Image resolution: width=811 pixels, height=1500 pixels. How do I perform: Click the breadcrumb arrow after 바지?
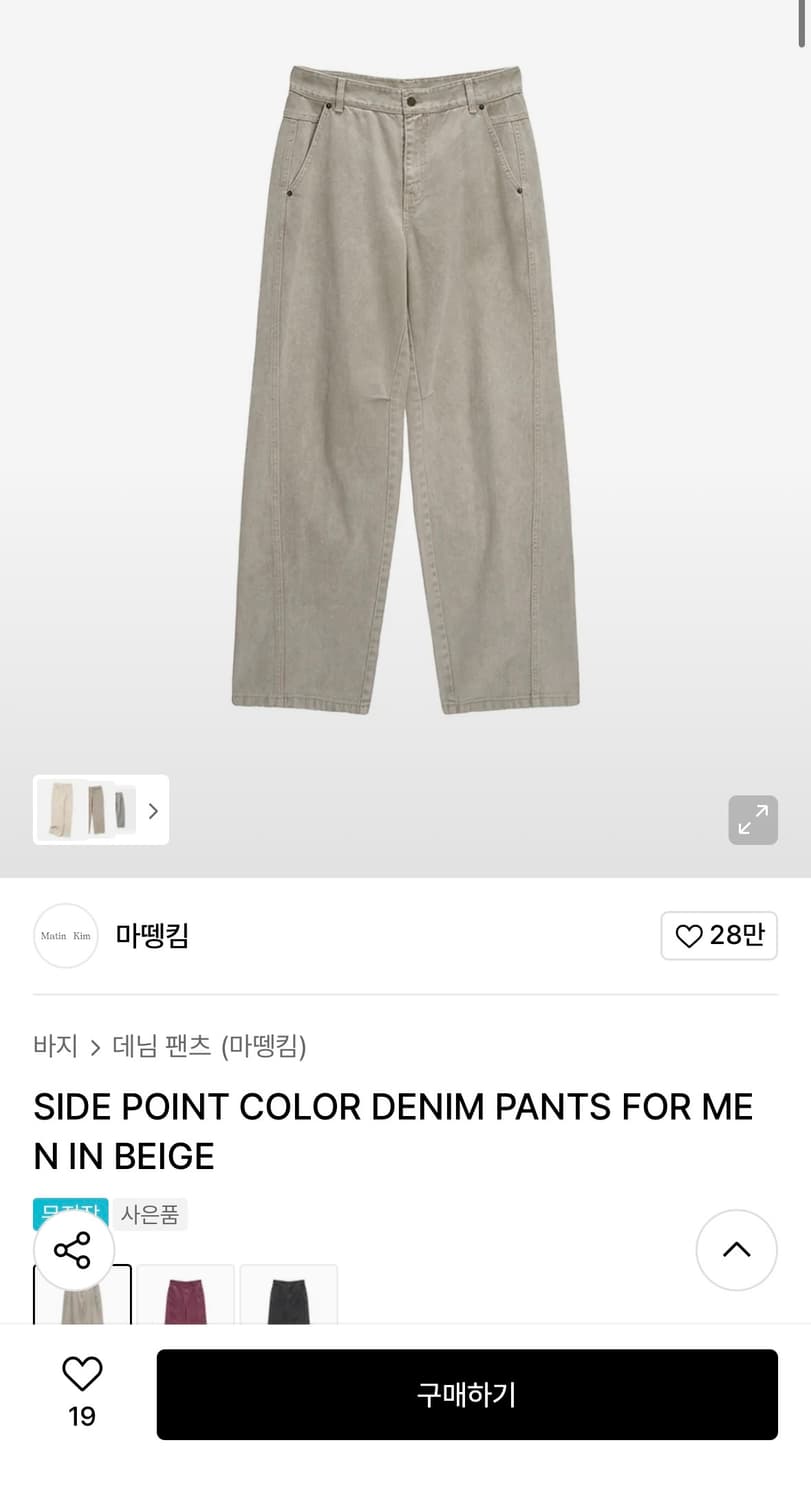click(95, 1047)
